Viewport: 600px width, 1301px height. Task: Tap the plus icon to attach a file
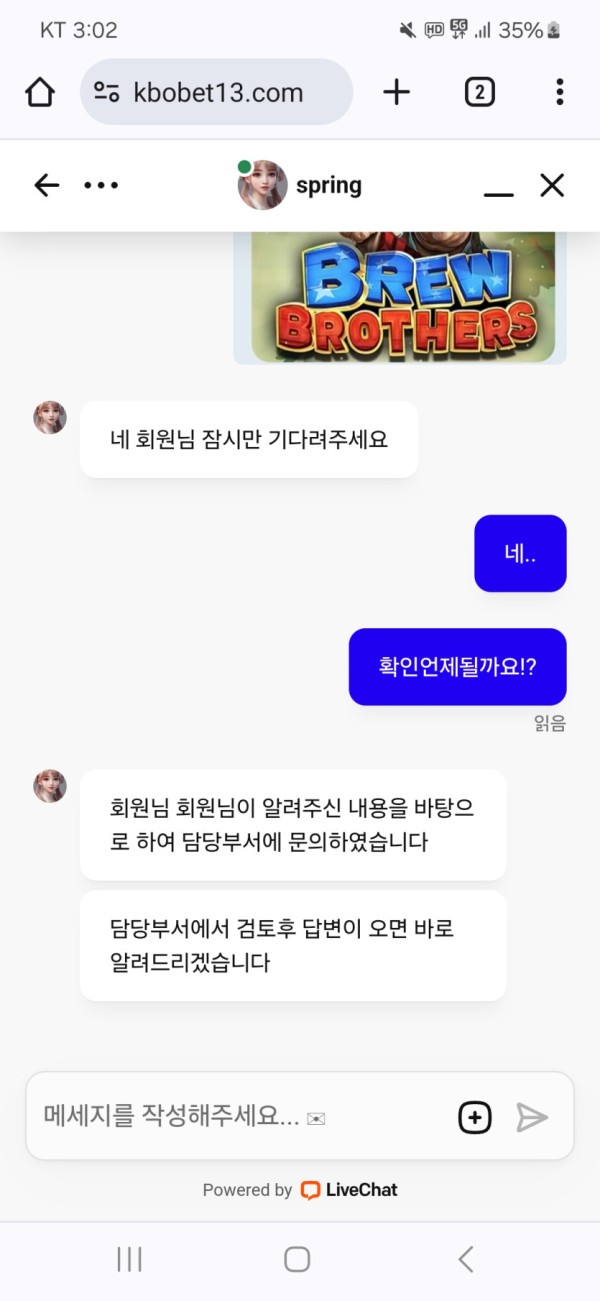click(x=475, y=1117)
